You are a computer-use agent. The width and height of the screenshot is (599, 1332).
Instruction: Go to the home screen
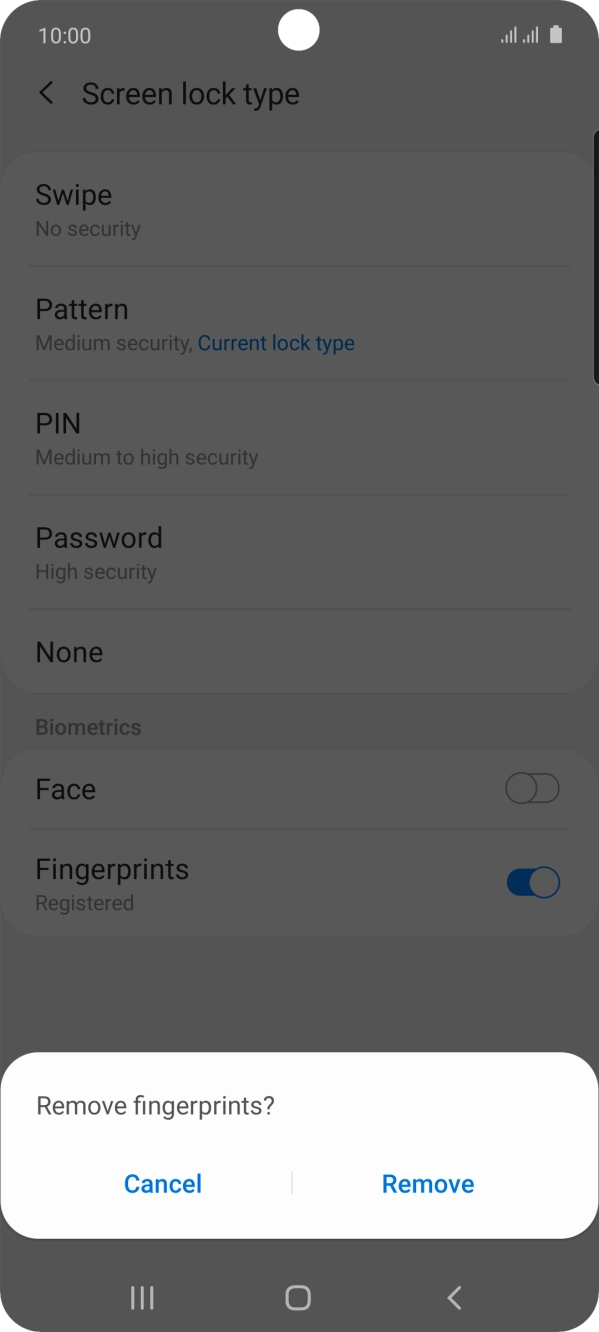coord(298,1298)
